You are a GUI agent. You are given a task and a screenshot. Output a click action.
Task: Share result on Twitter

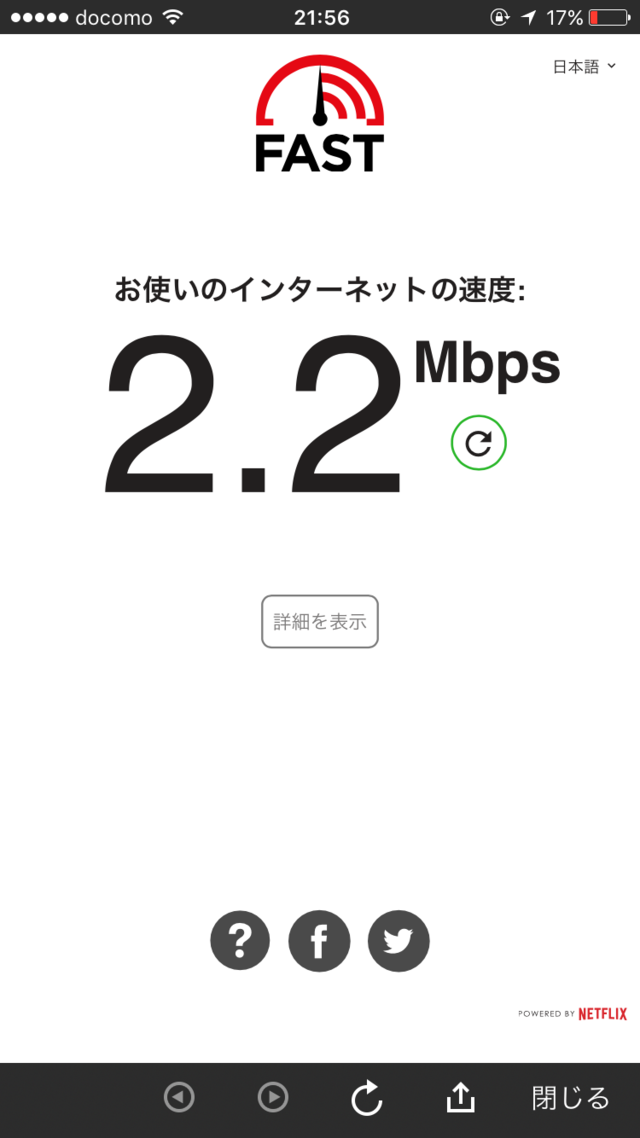398,941
